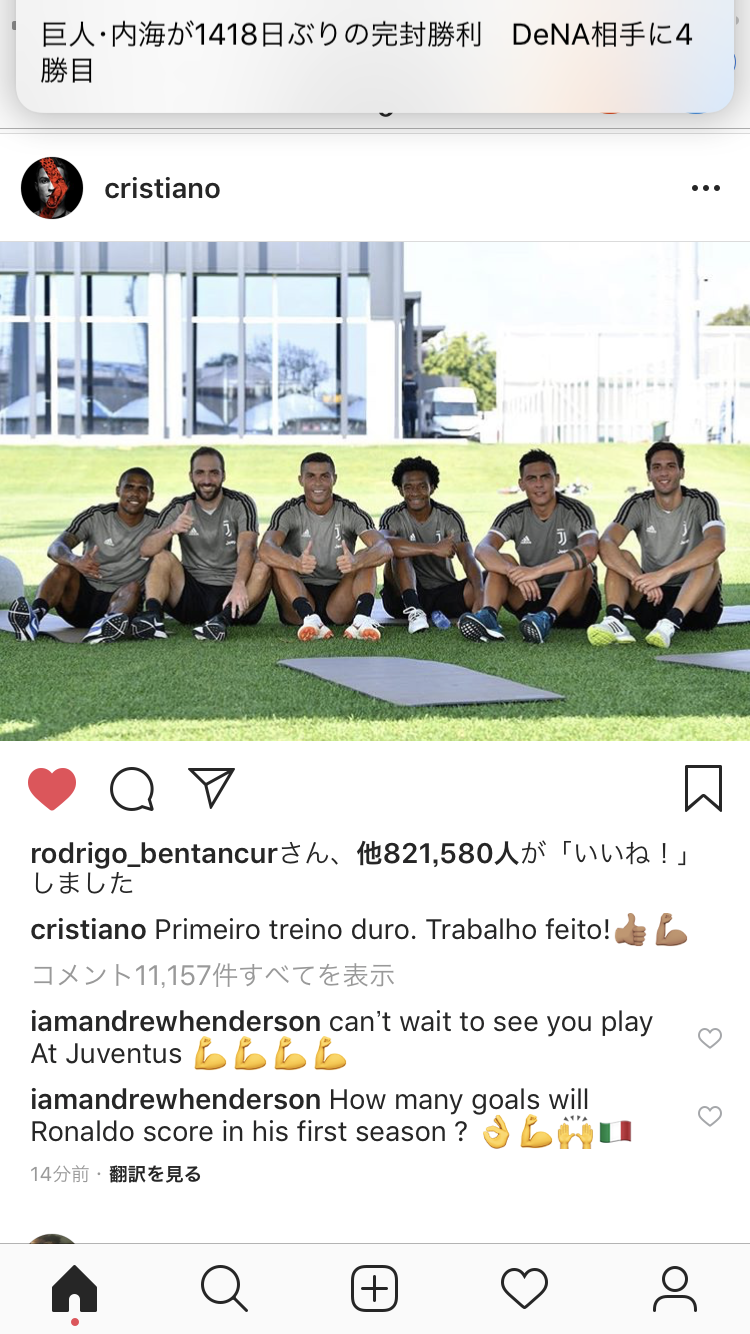Bookmark cristiano's post
This screenshot has height=1334, width=750.
tap(703, 789)
